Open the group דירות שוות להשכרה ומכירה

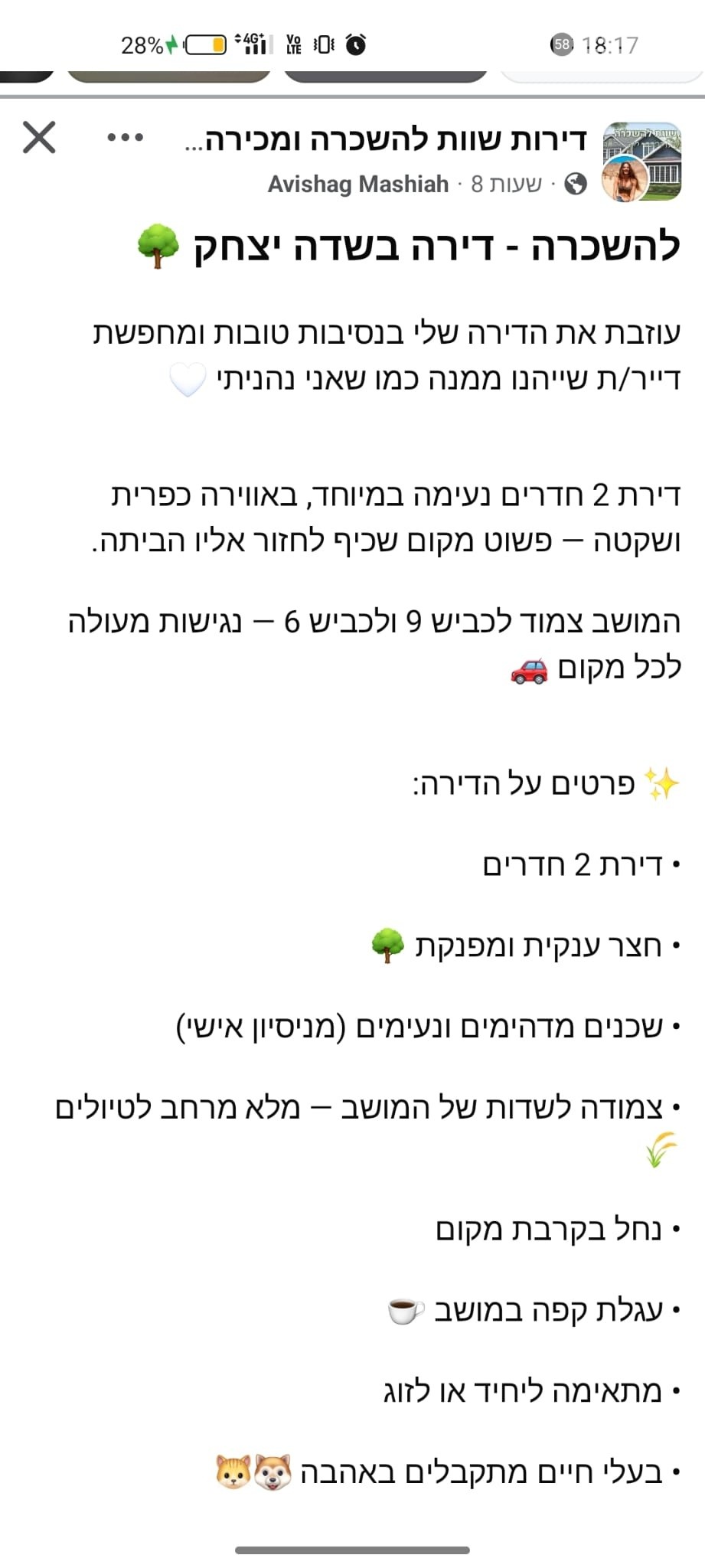[x=387, y=139]
